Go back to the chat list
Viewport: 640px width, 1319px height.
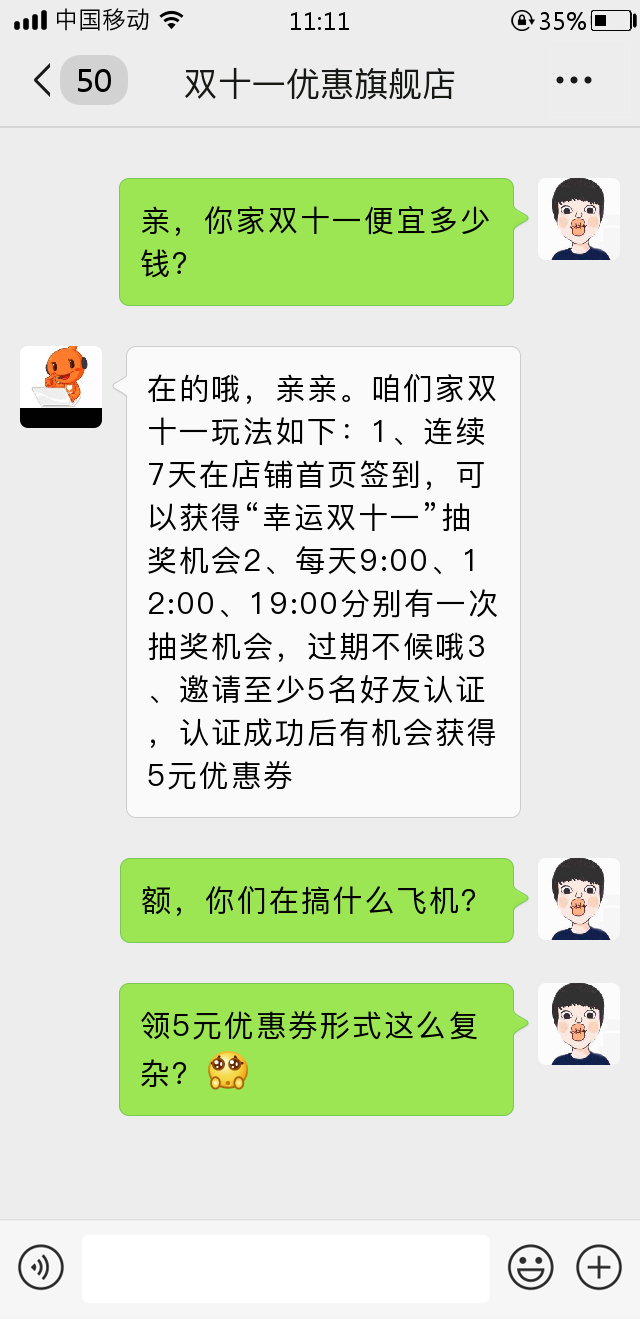[x=78, y=80]
